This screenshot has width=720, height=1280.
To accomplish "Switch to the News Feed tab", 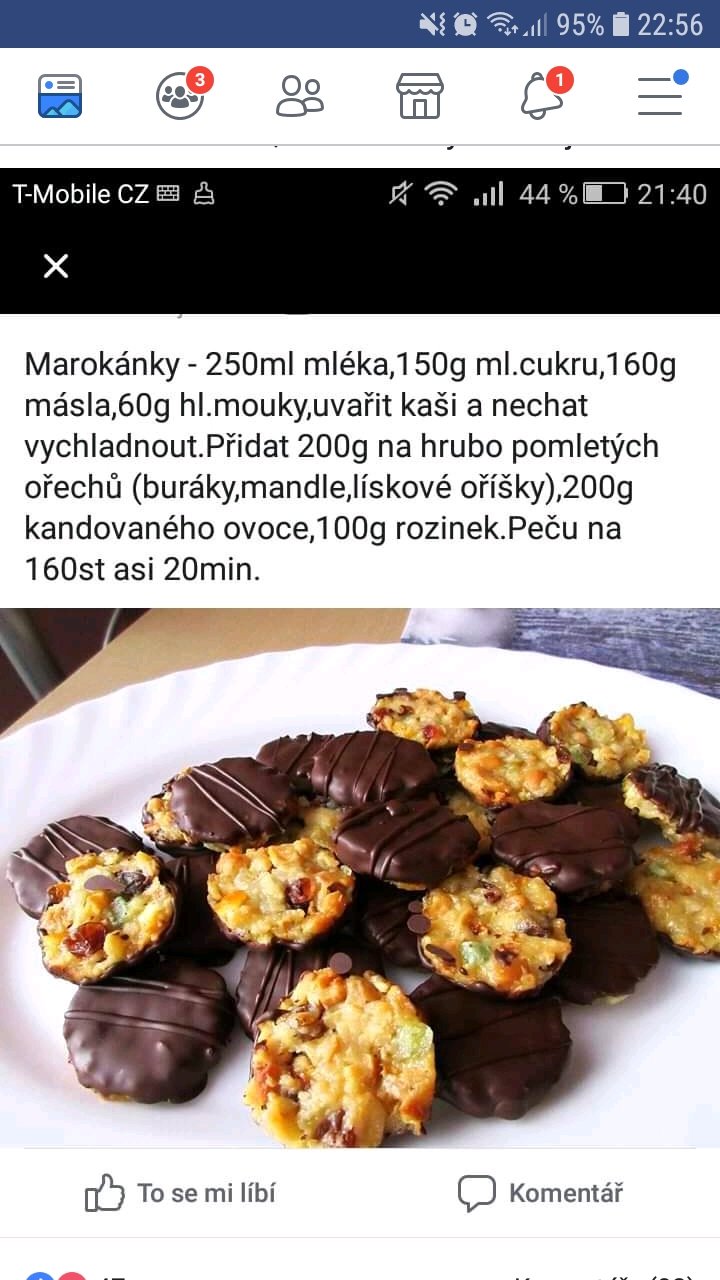I will pos(60,96).
